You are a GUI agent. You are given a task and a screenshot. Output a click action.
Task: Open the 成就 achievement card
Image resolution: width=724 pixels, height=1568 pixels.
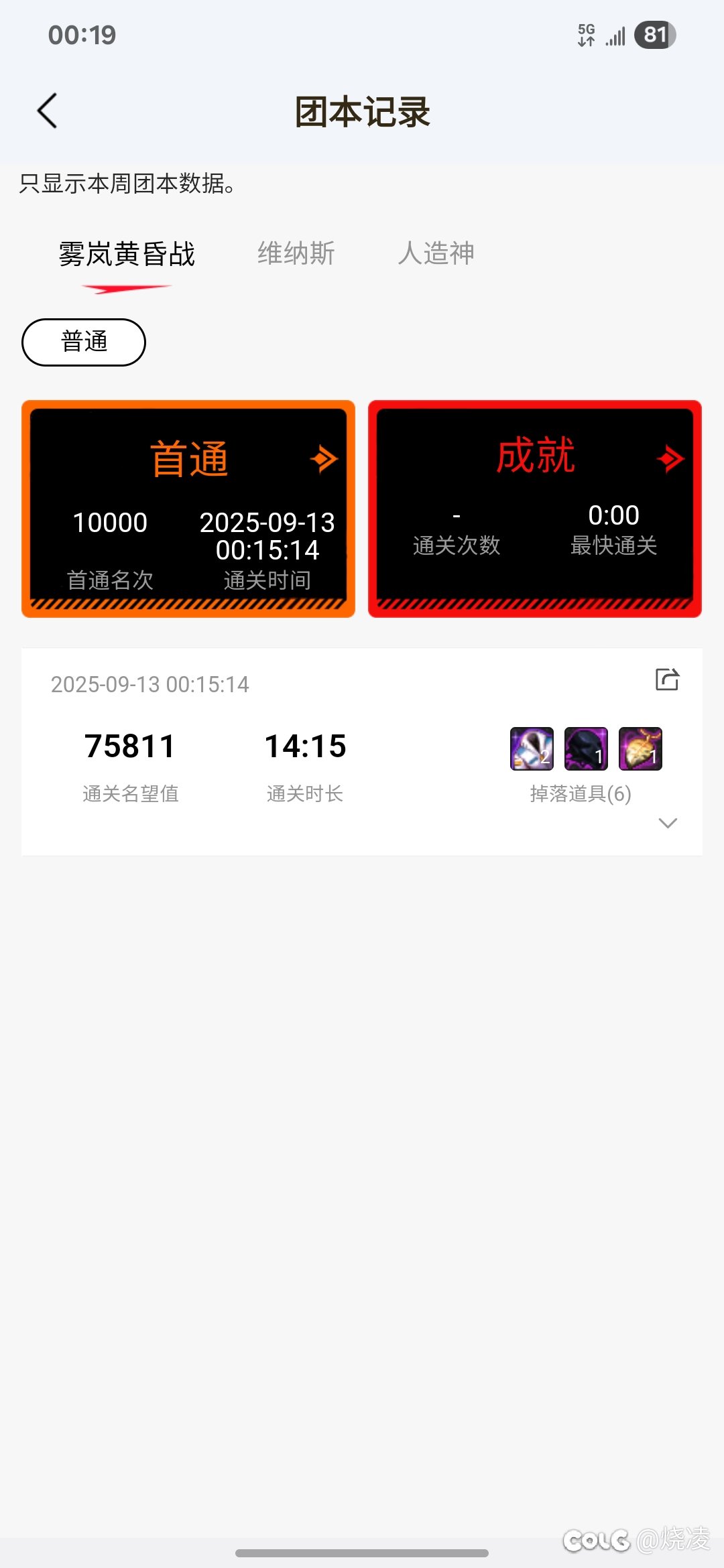[x=534, y=509]
